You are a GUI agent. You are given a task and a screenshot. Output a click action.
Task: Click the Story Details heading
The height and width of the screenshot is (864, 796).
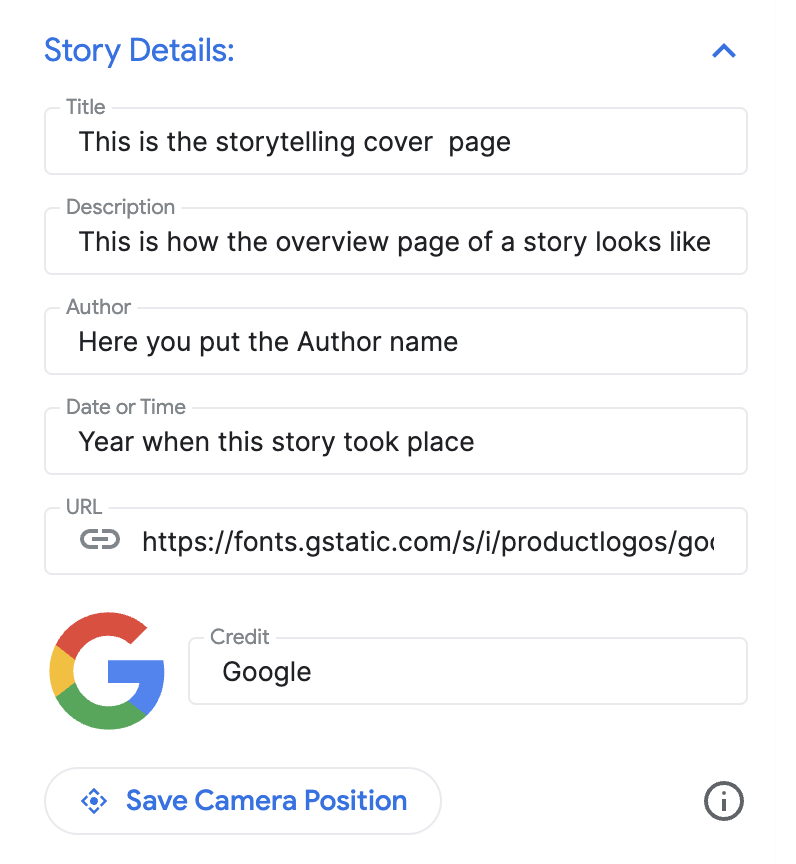(139, 51)
